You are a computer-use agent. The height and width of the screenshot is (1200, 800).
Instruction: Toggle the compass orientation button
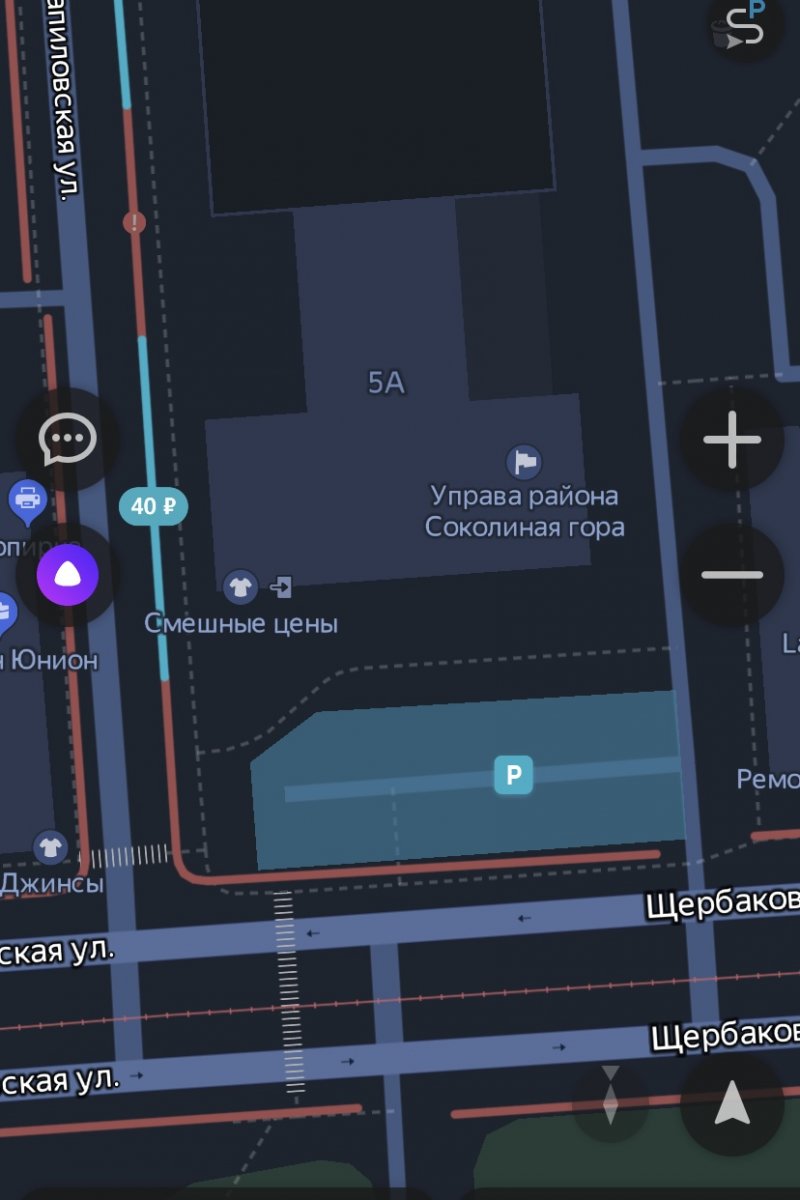pos(610,1095)
